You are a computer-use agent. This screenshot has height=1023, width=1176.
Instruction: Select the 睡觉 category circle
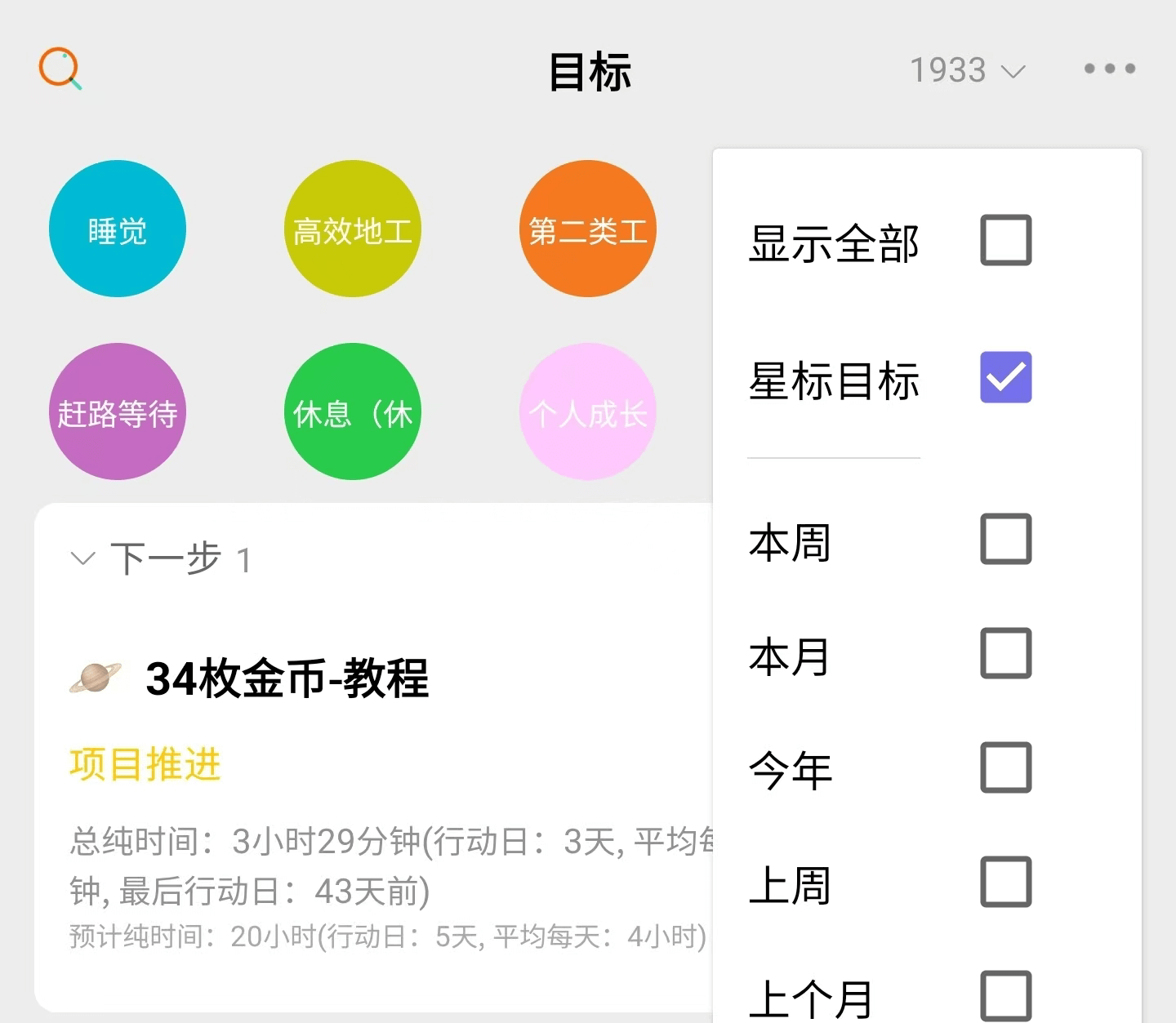coord(118,229)
